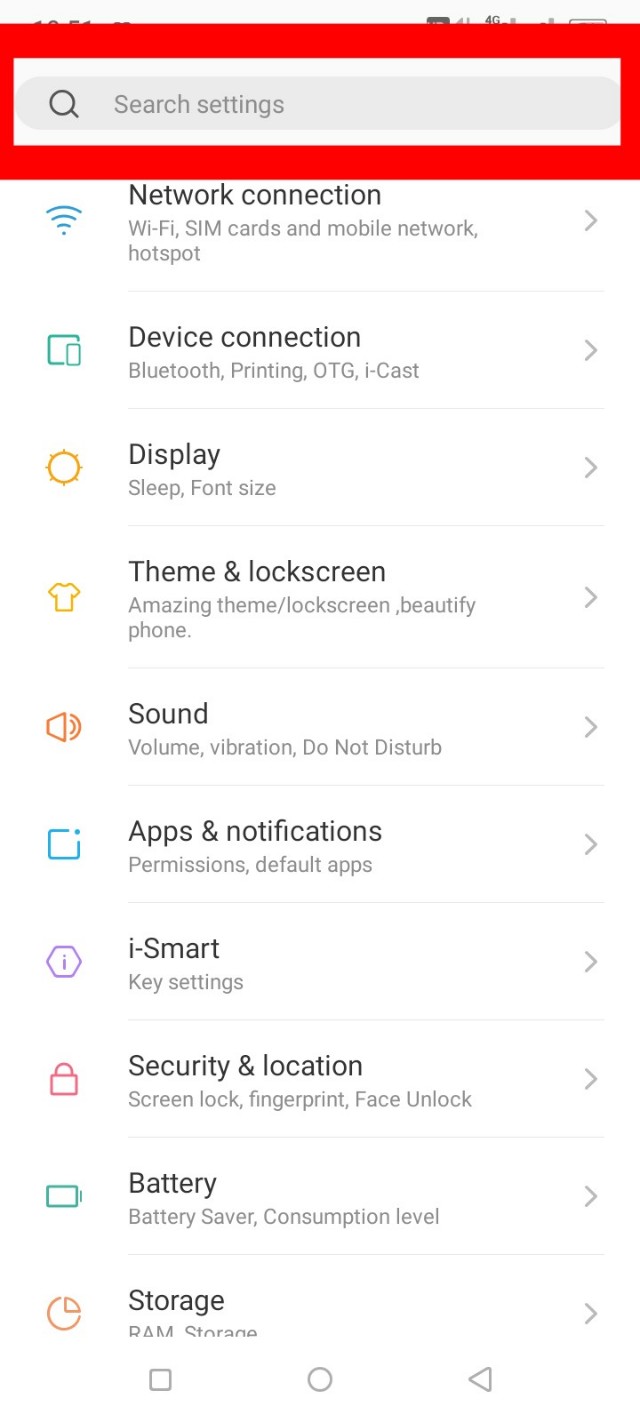The height and width of the screenshot is (1422, 640).
Task: Open Theme & lockscreen
Action: 320,598
